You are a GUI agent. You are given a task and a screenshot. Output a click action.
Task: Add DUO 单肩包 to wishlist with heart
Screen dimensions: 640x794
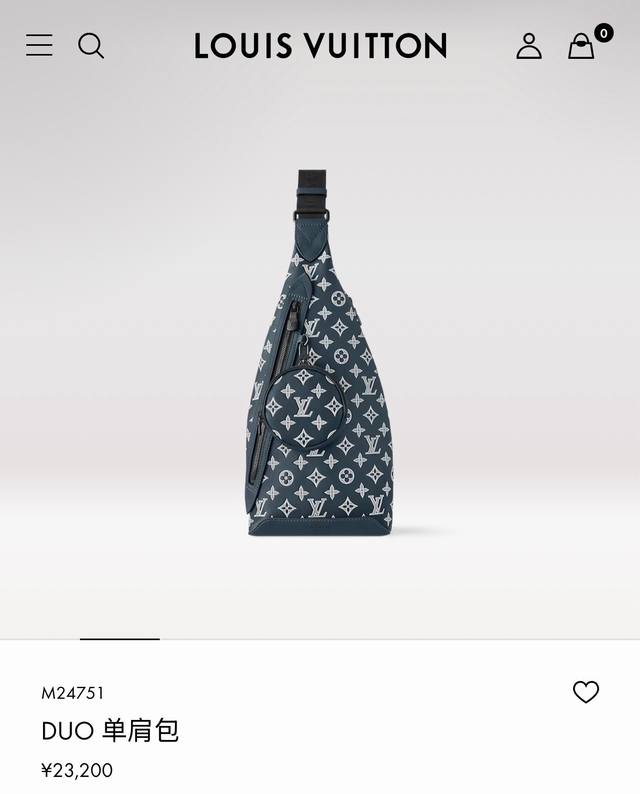click(x=586, y=692)
